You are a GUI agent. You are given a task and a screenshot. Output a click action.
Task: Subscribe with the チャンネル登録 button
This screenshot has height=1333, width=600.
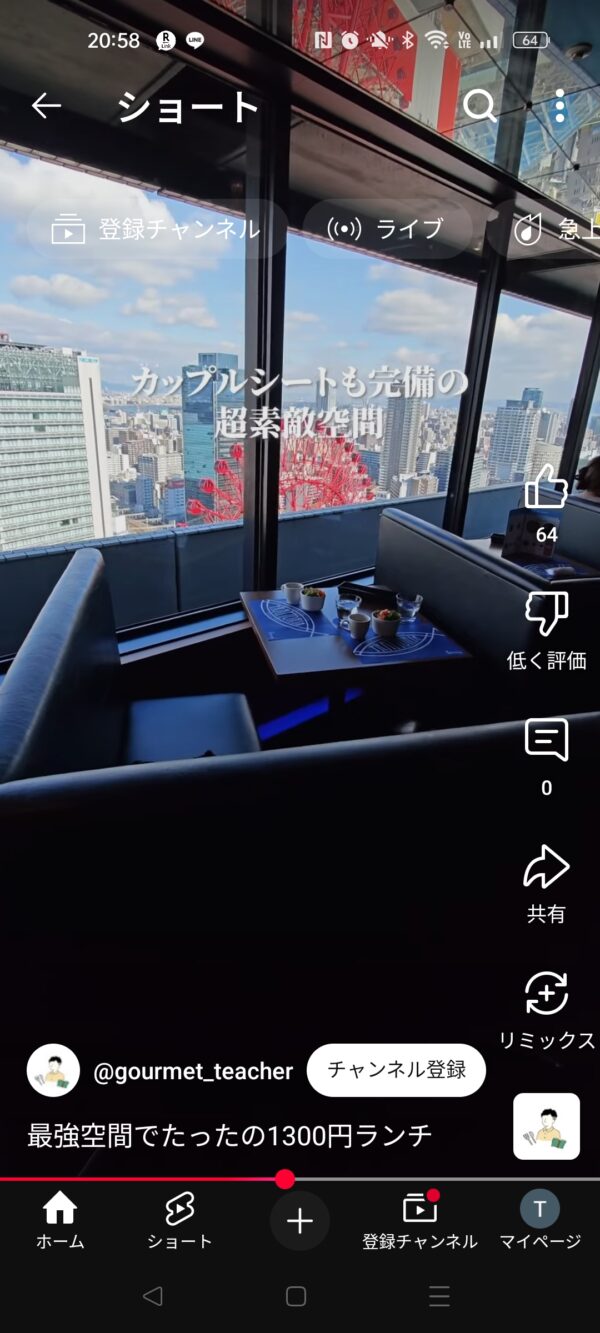coord(396,1070)
